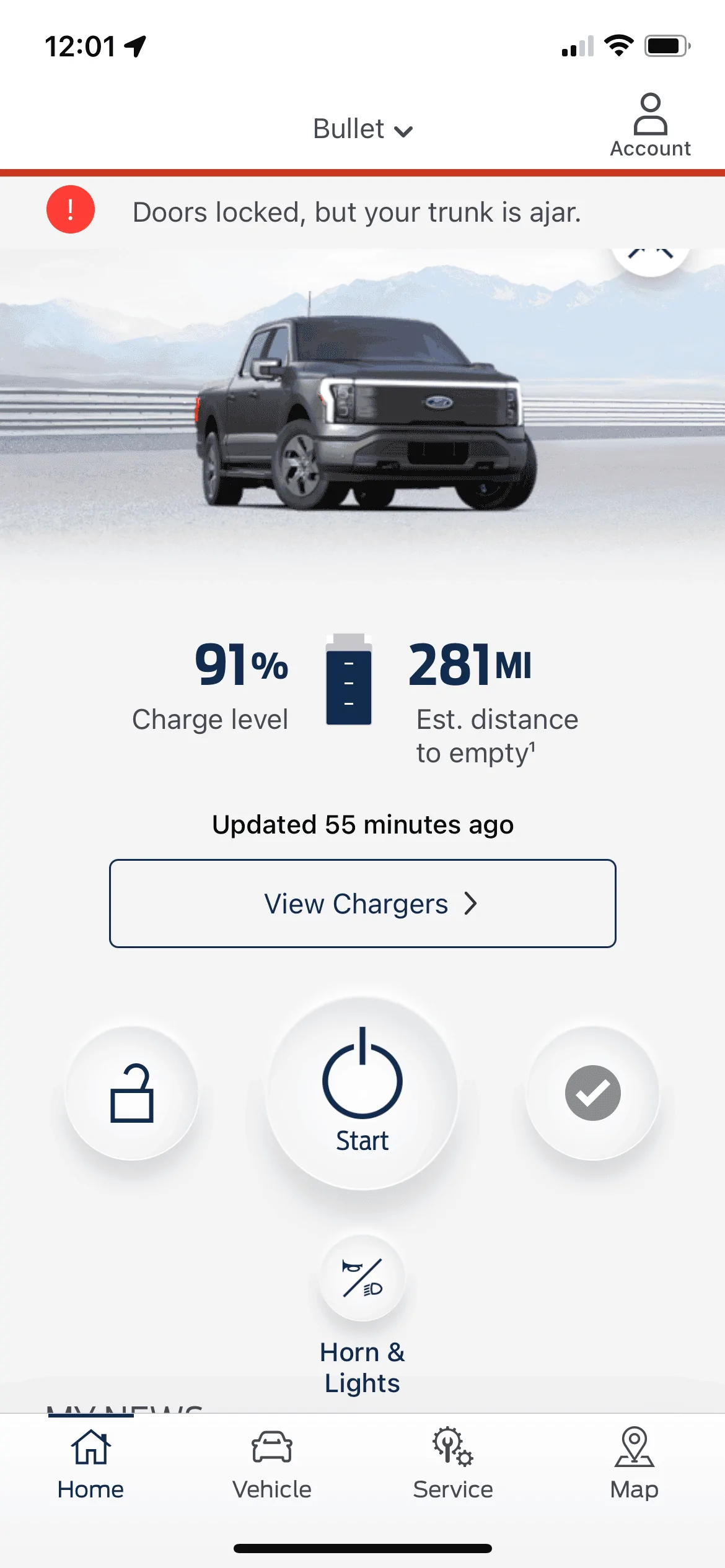Tap the unlock padlock button

tap(132, 1093)
